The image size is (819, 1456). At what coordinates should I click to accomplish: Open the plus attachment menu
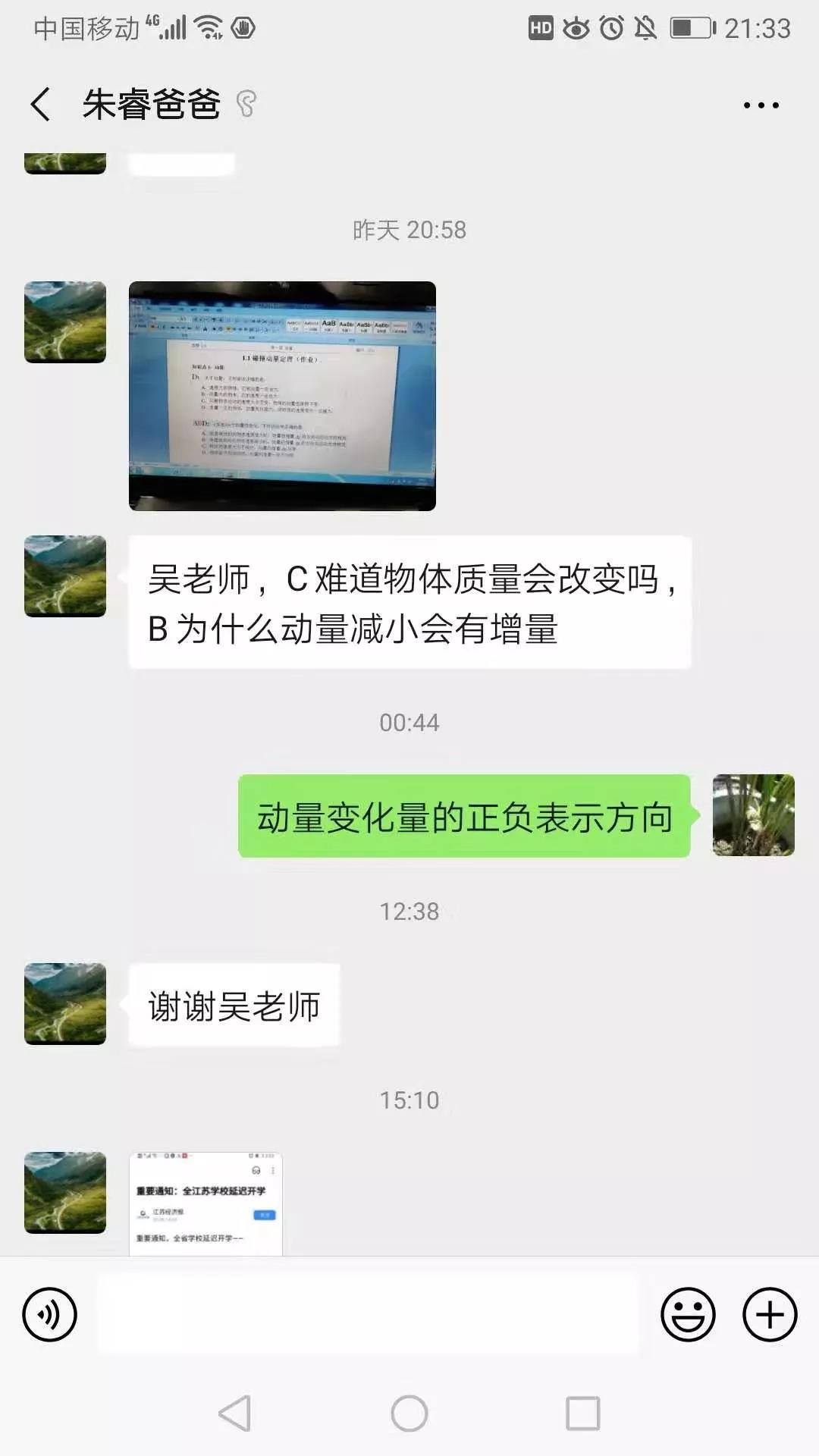(x=769, y=1314)
